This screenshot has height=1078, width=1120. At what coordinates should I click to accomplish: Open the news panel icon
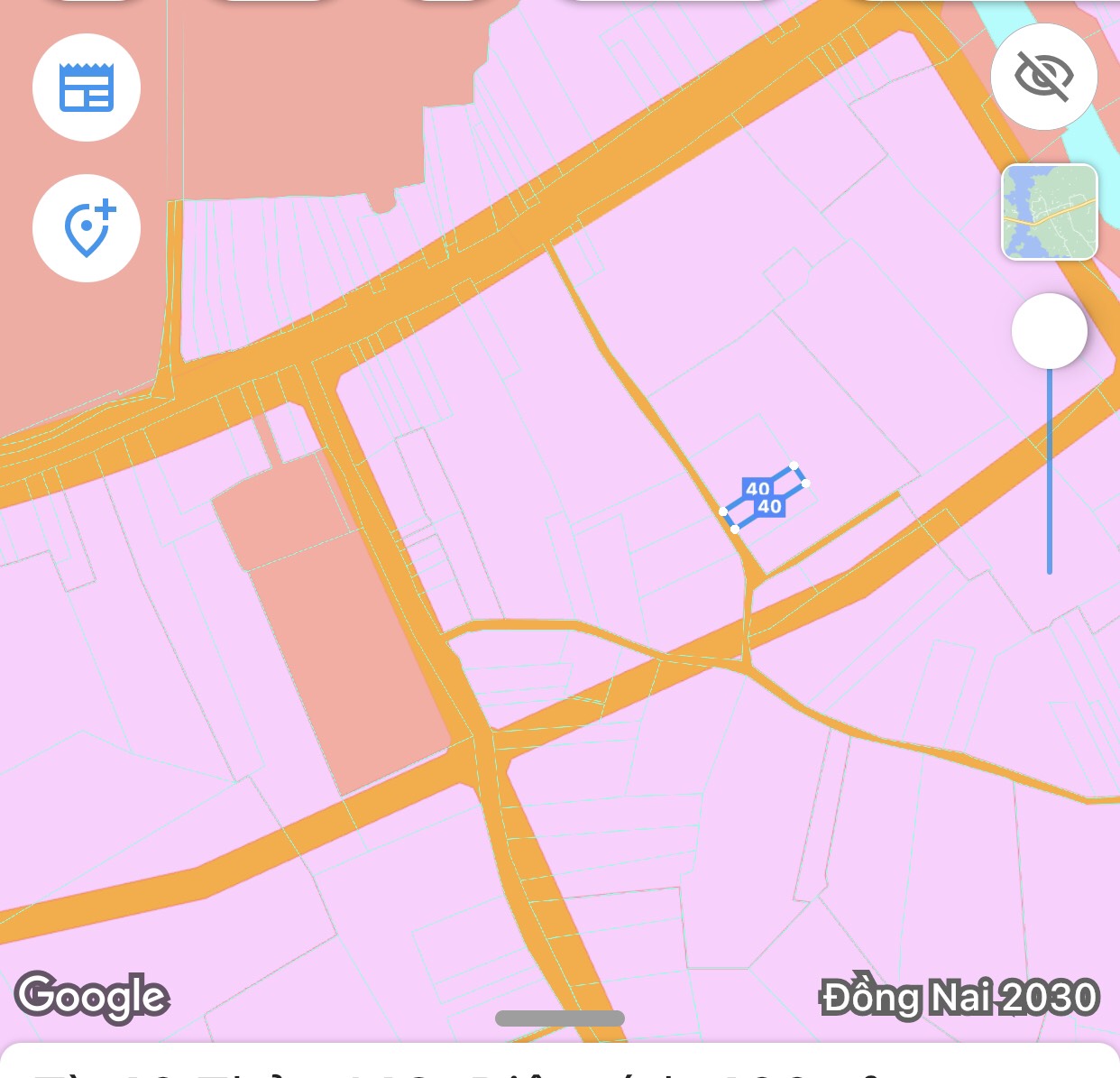(87, 88)
